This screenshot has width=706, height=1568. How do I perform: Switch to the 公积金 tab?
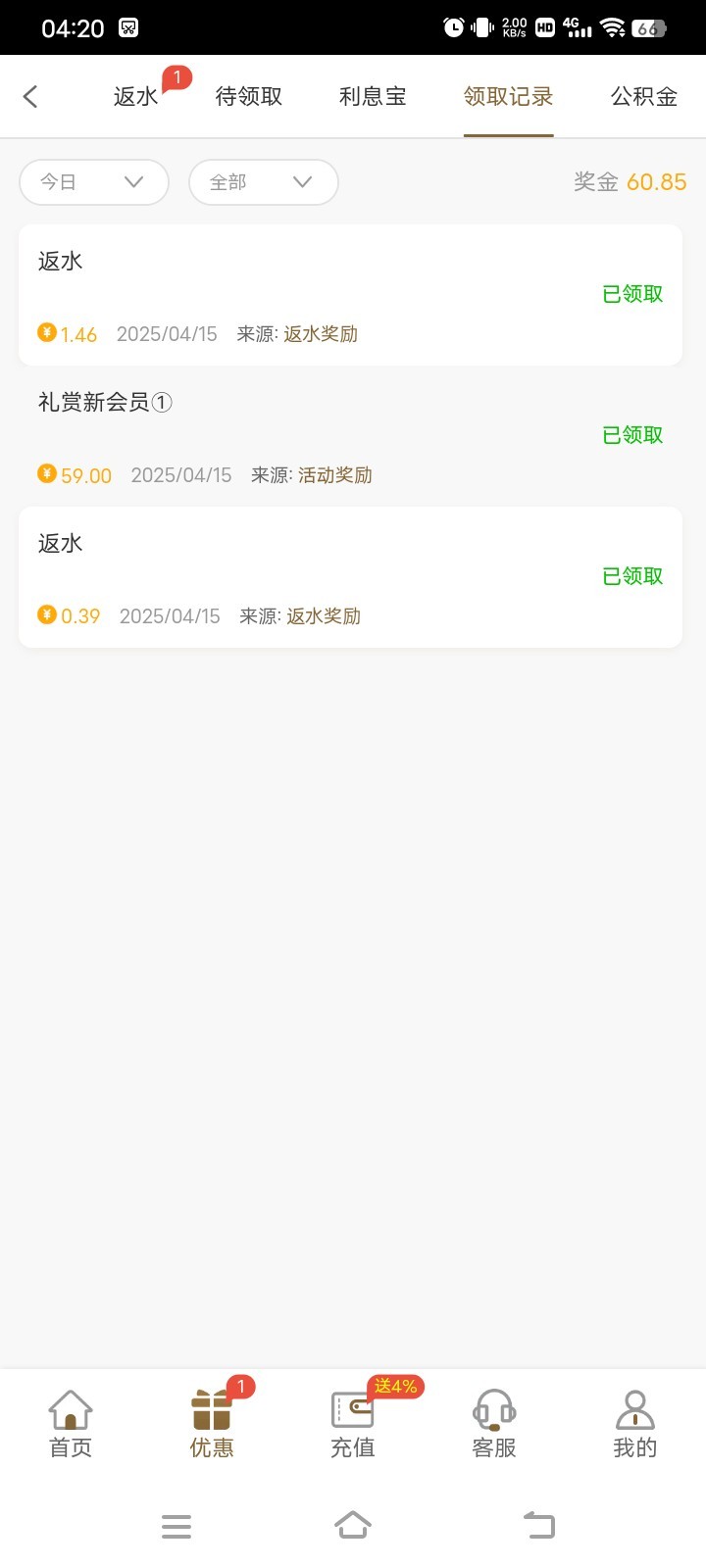click(643, 95)
